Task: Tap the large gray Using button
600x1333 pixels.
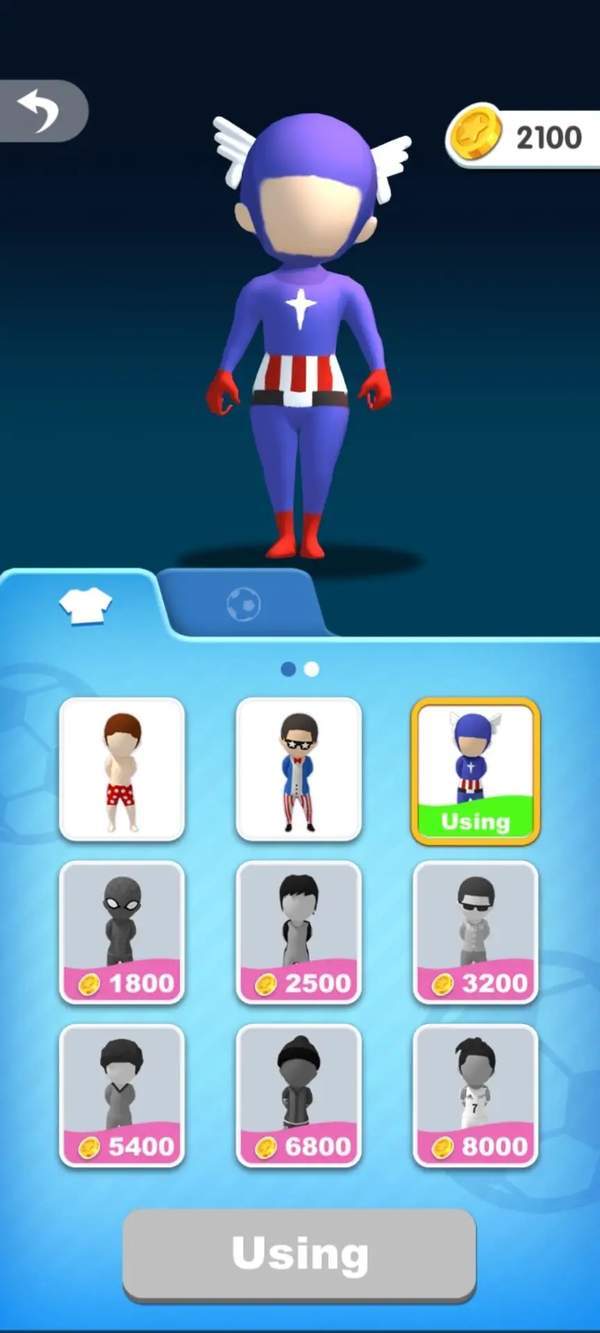Action: coord(299,1254)
